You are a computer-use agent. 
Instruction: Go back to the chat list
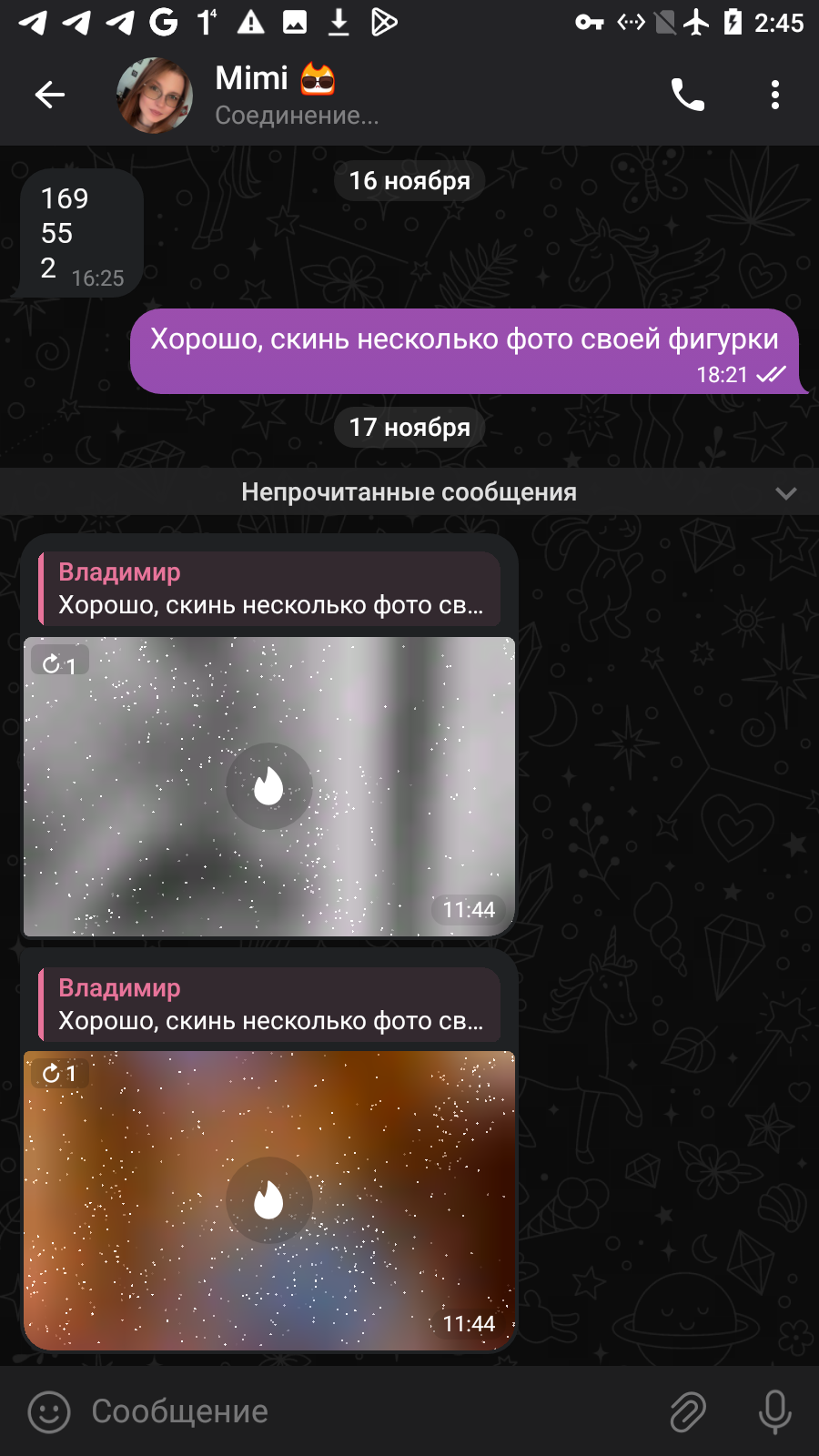50,95
